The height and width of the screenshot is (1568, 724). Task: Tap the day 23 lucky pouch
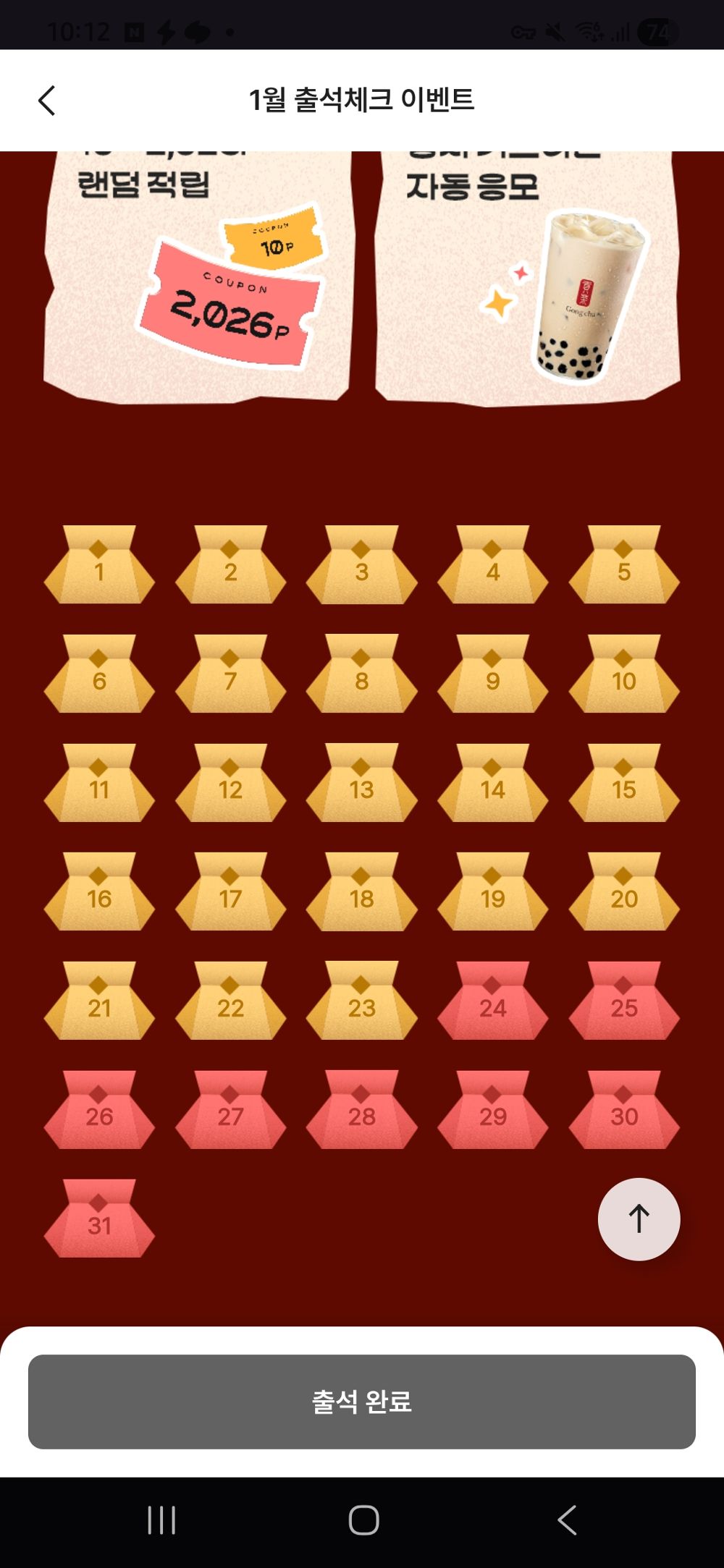click(361, 1002)
